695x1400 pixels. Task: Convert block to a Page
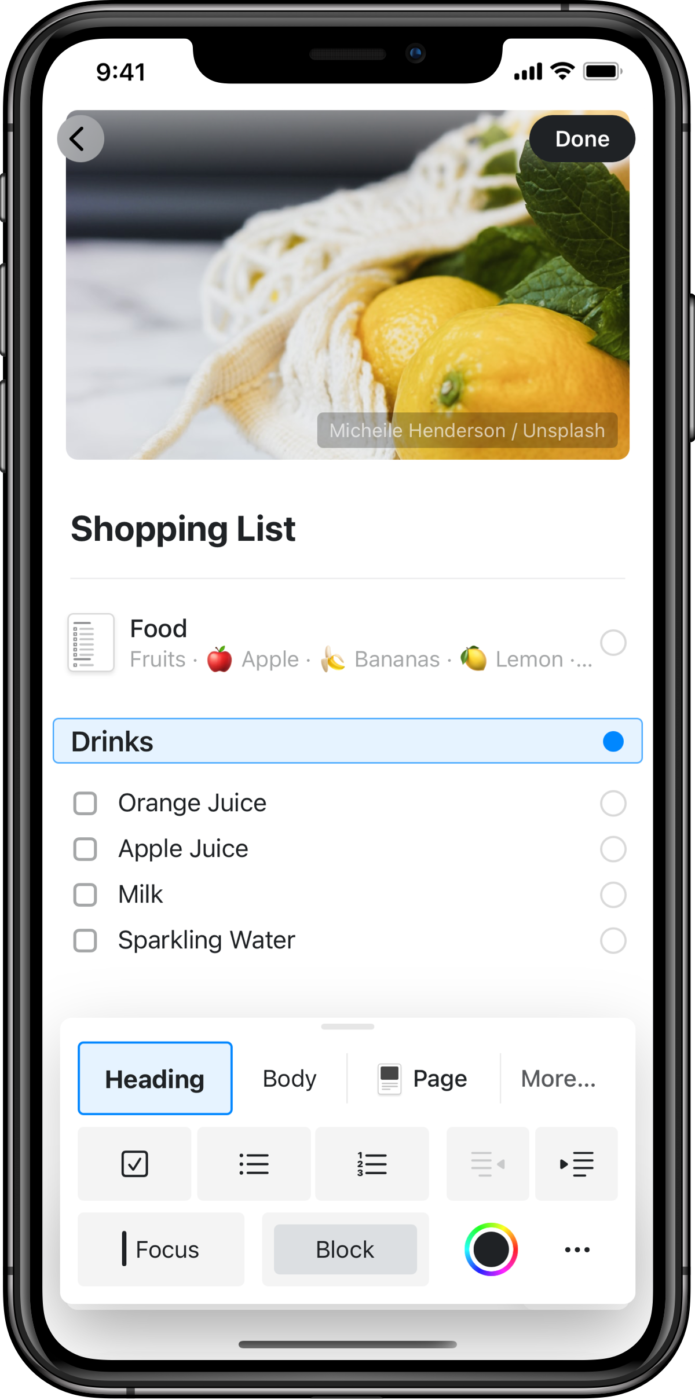tap(423, 1079)
